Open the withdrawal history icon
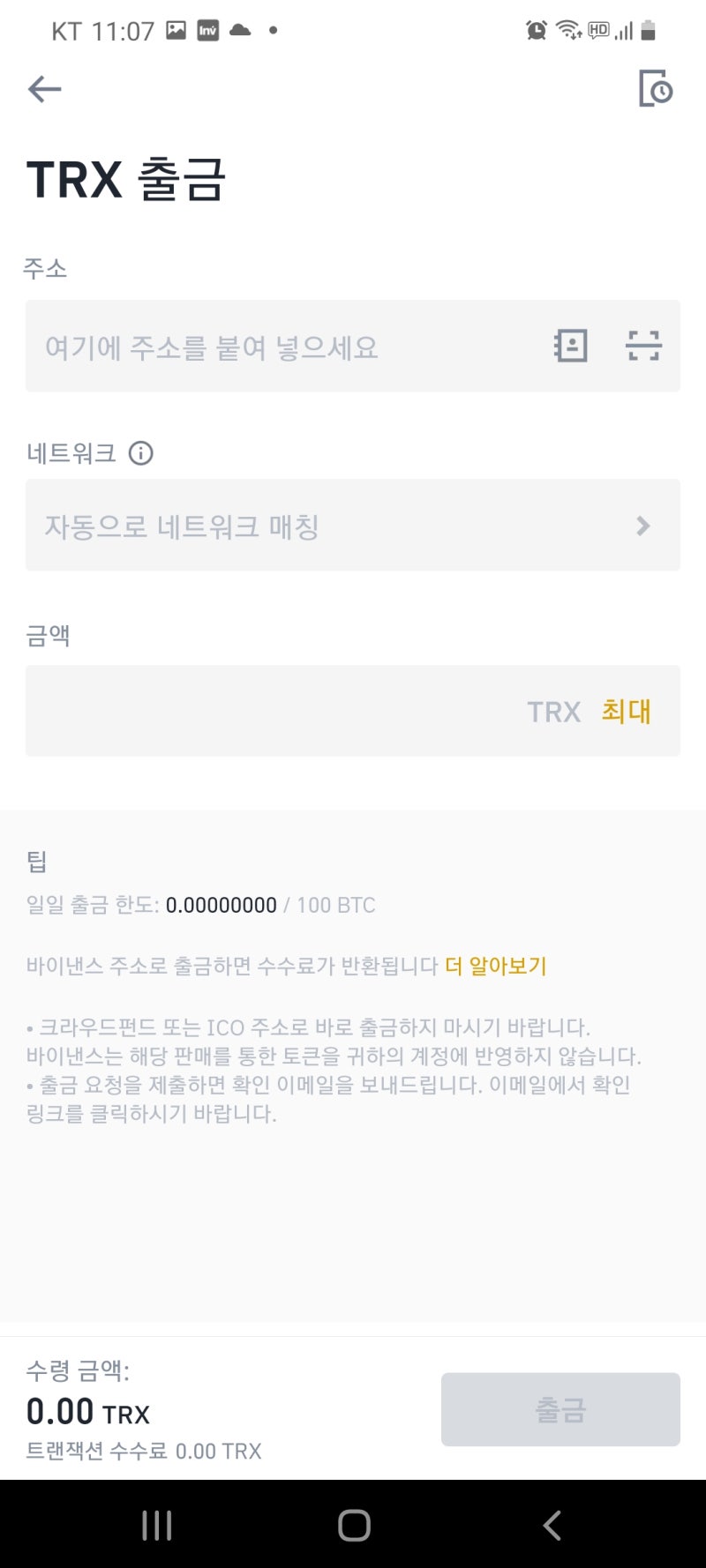The width and height of the screenshot is (706, 1568). (x=654, y=88)
